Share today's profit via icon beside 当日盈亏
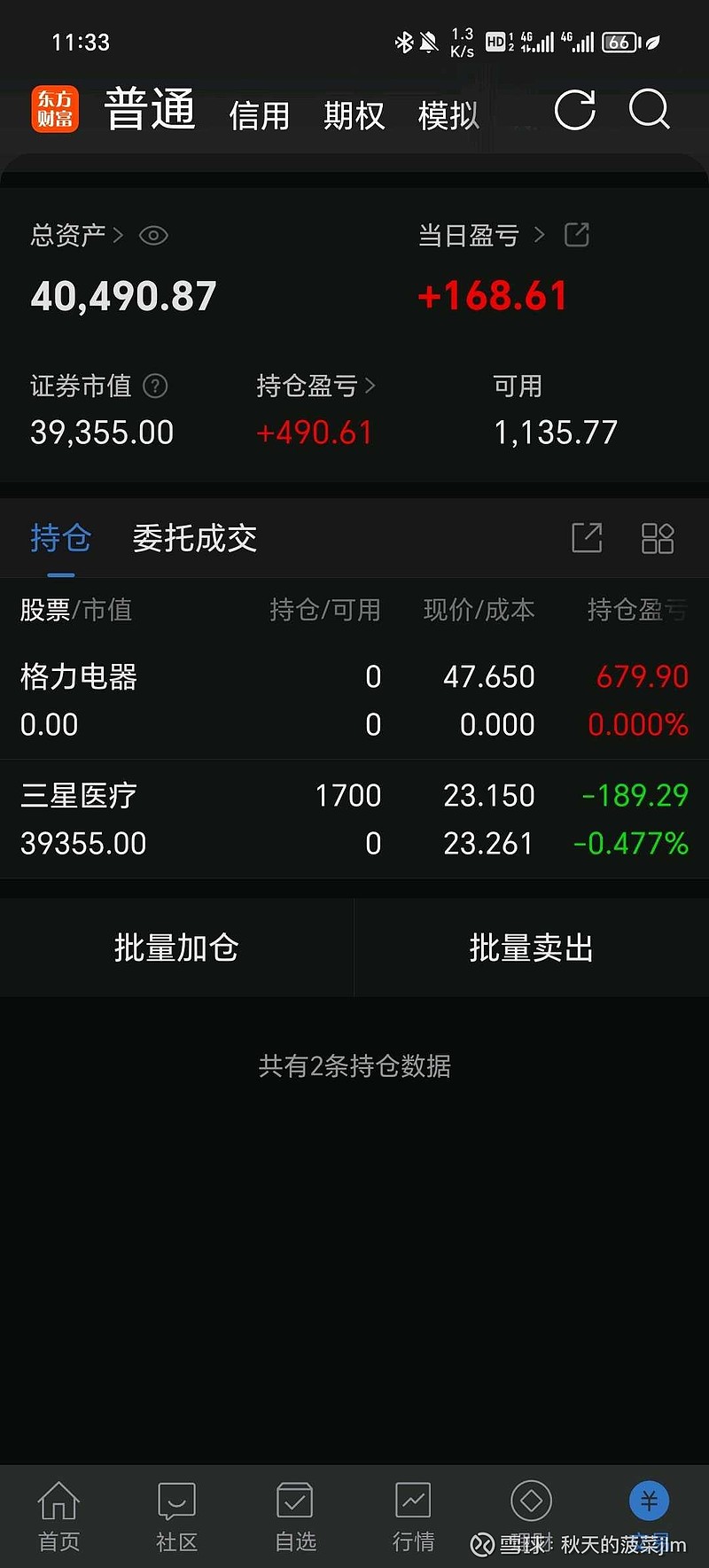 tap(577, 235)
